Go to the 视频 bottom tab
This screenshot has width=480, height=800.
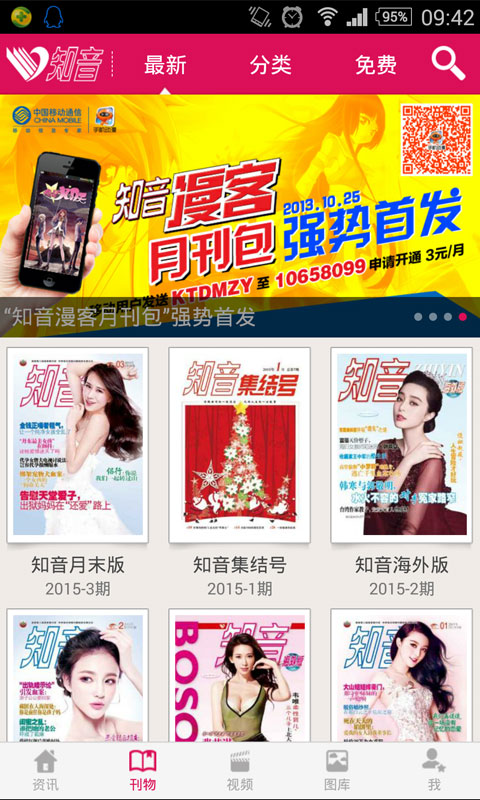click(x=240, y=770)
